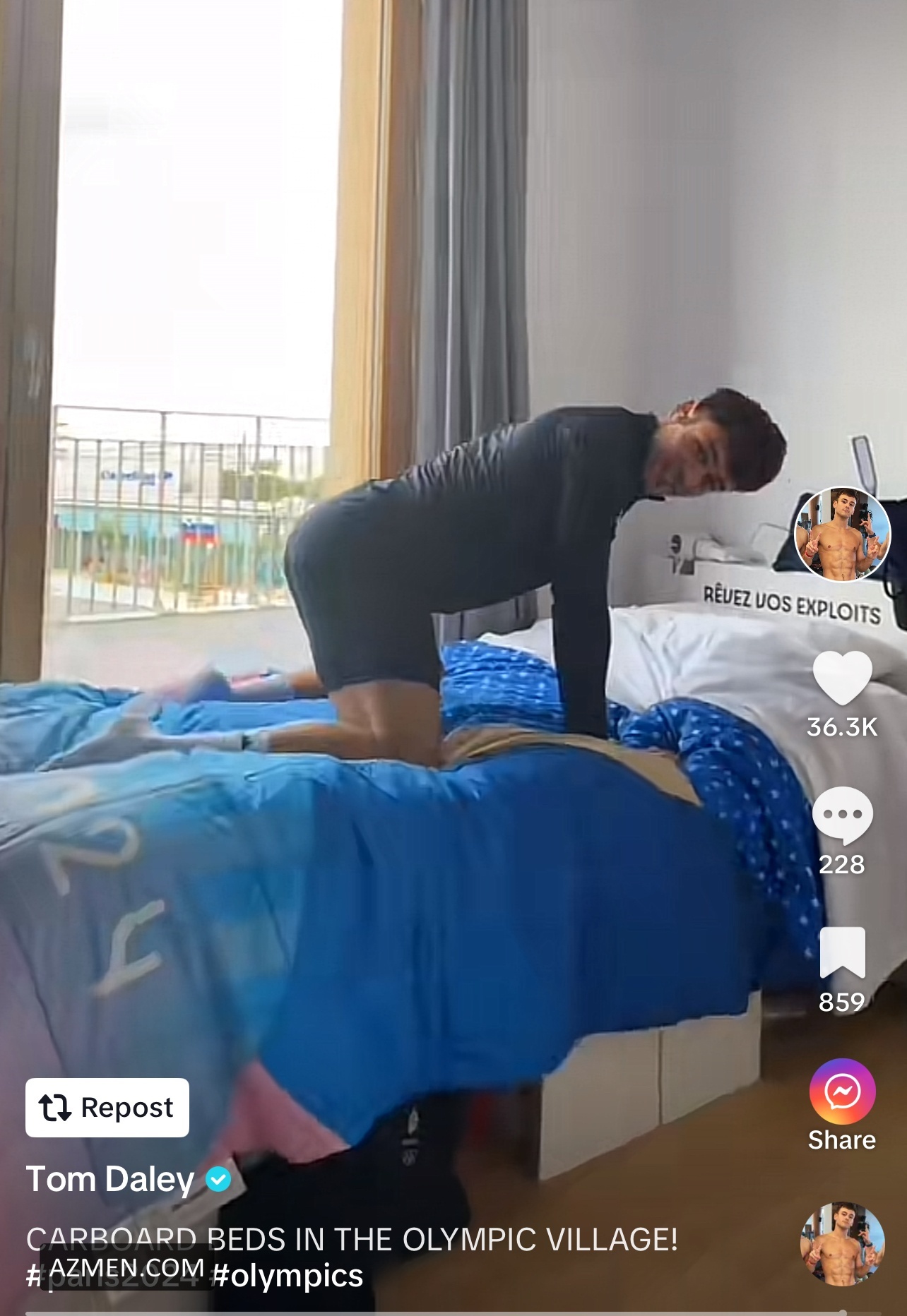Open the sound disc at the corner
This screenshot has height=1316, width=907.
pyautogui.click(x=842, y=1243)
